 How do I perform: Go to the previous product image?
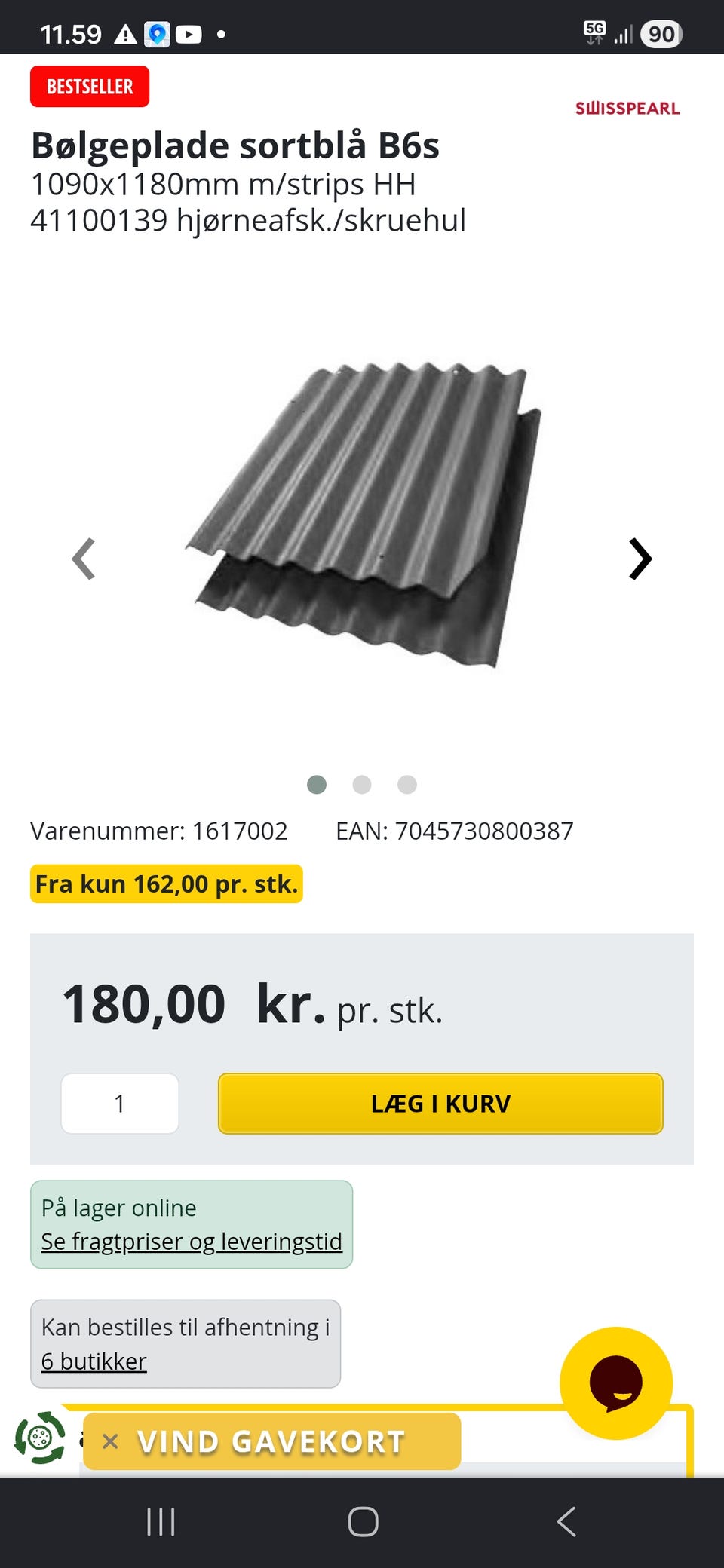[x=83, y=559]
